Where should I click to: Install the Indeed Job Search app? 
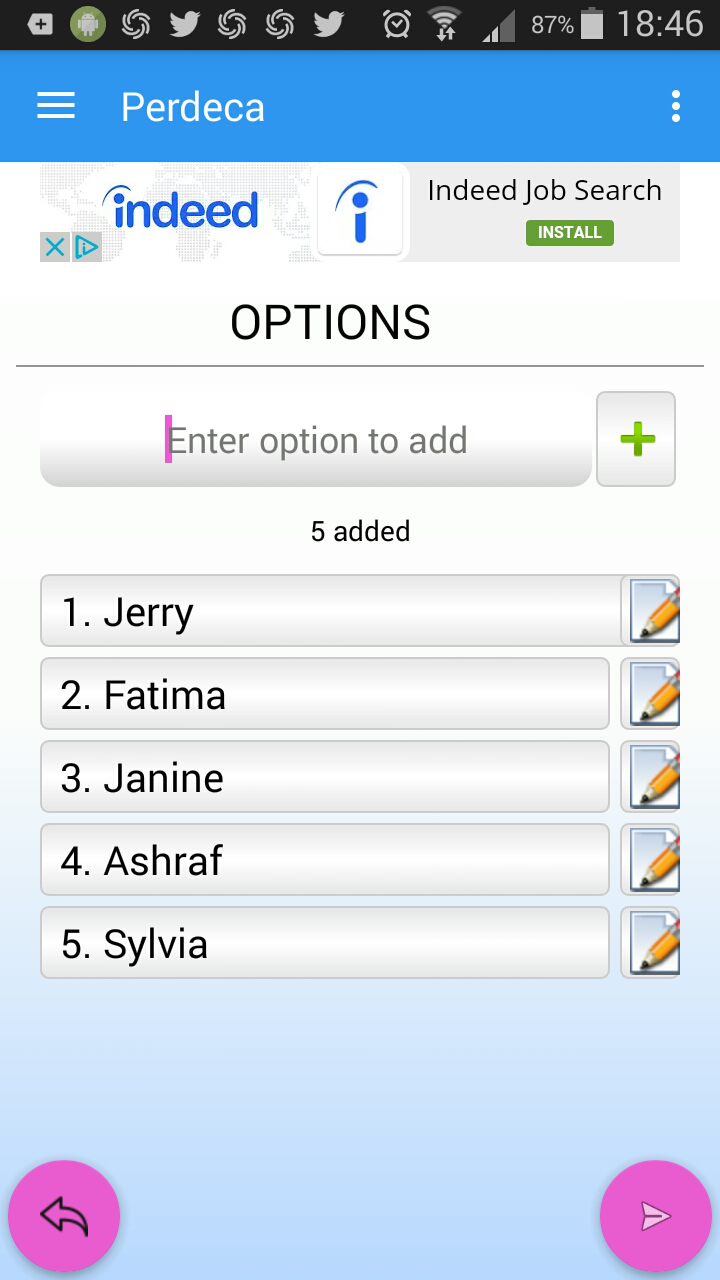tap(570, 232)
